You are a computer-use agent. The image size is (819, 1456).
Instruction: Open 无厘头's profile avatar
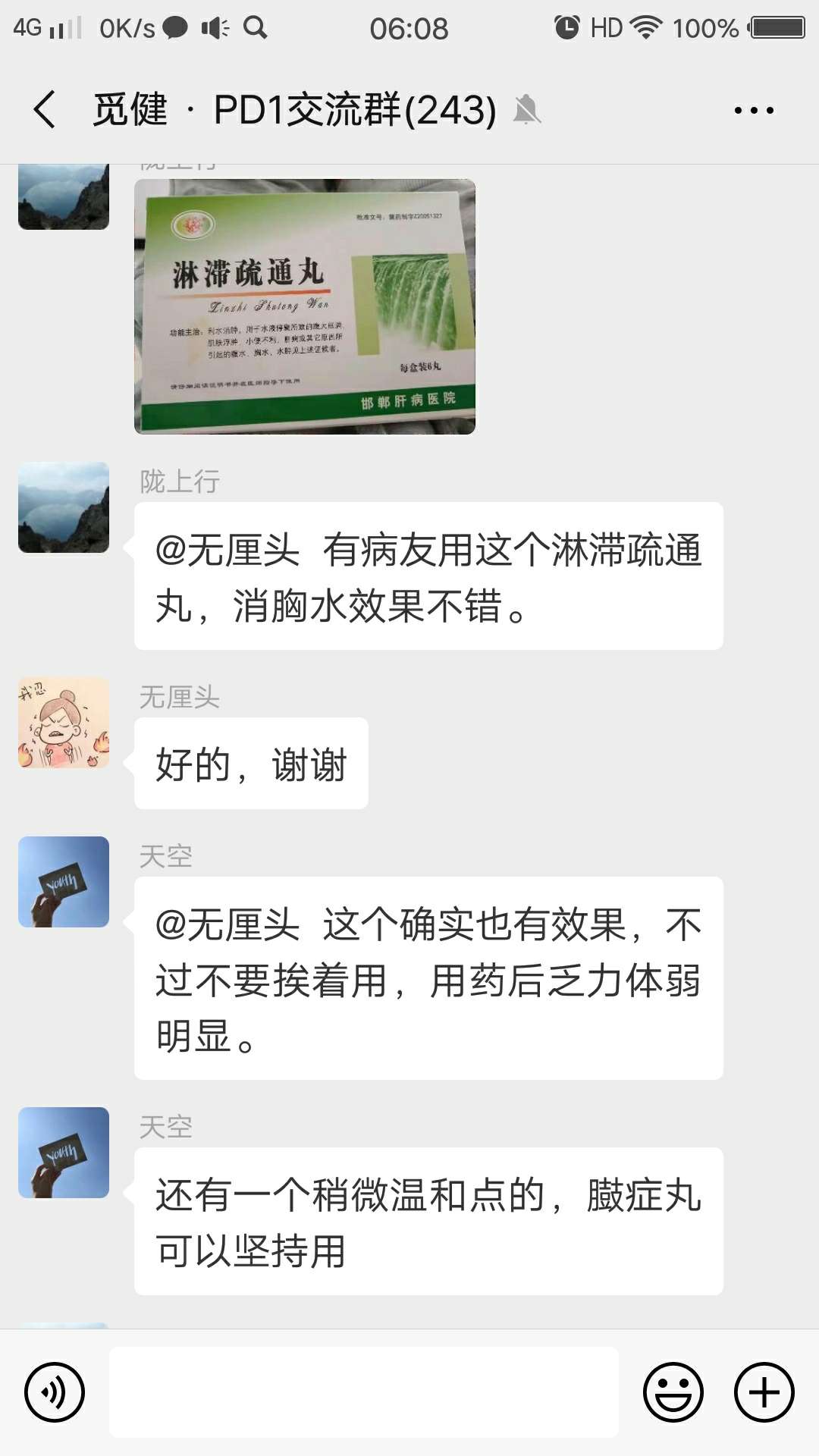[x=64, y=723]
